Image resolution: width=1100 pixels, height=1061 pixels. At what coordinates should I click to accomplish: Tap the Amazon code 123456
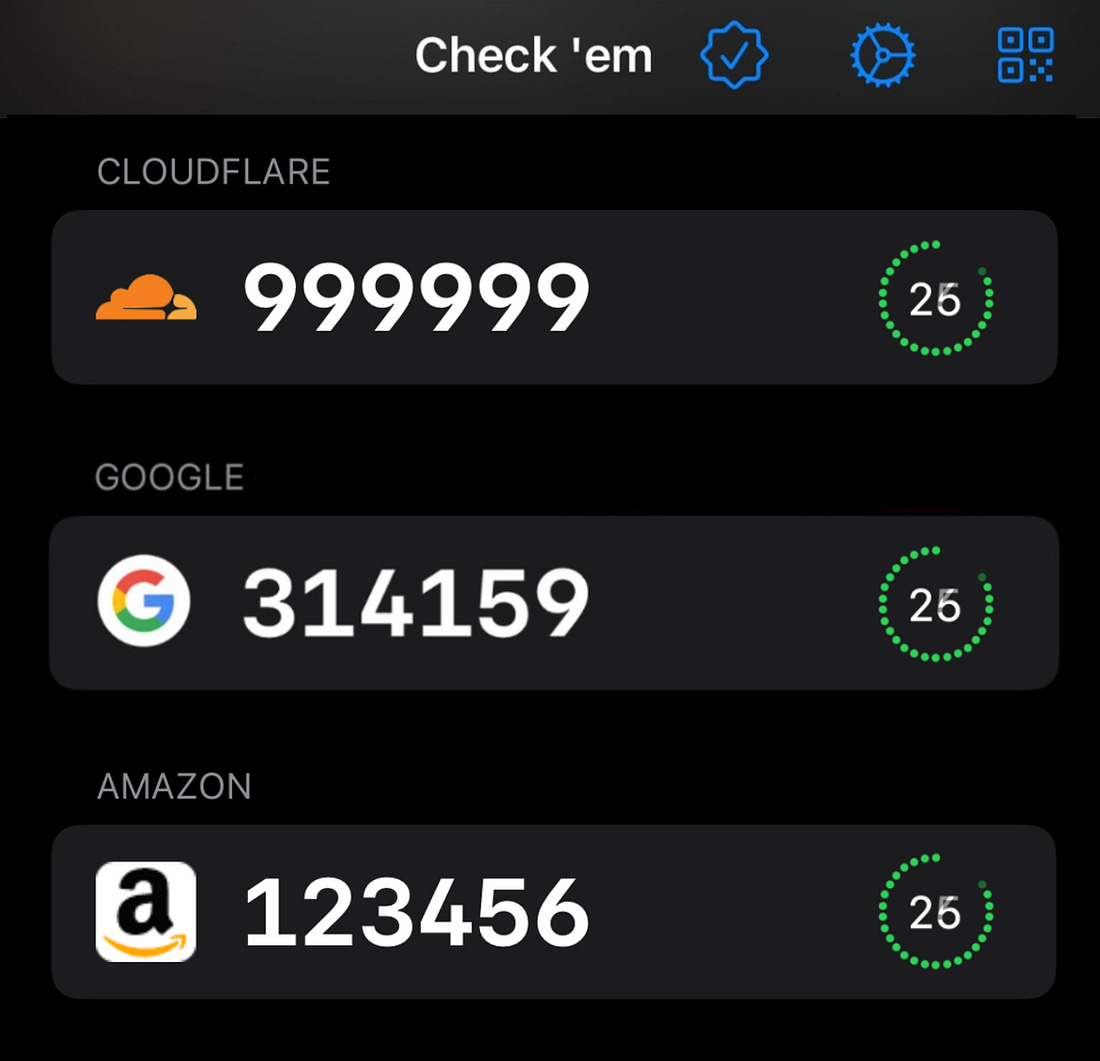coord(417,912)
